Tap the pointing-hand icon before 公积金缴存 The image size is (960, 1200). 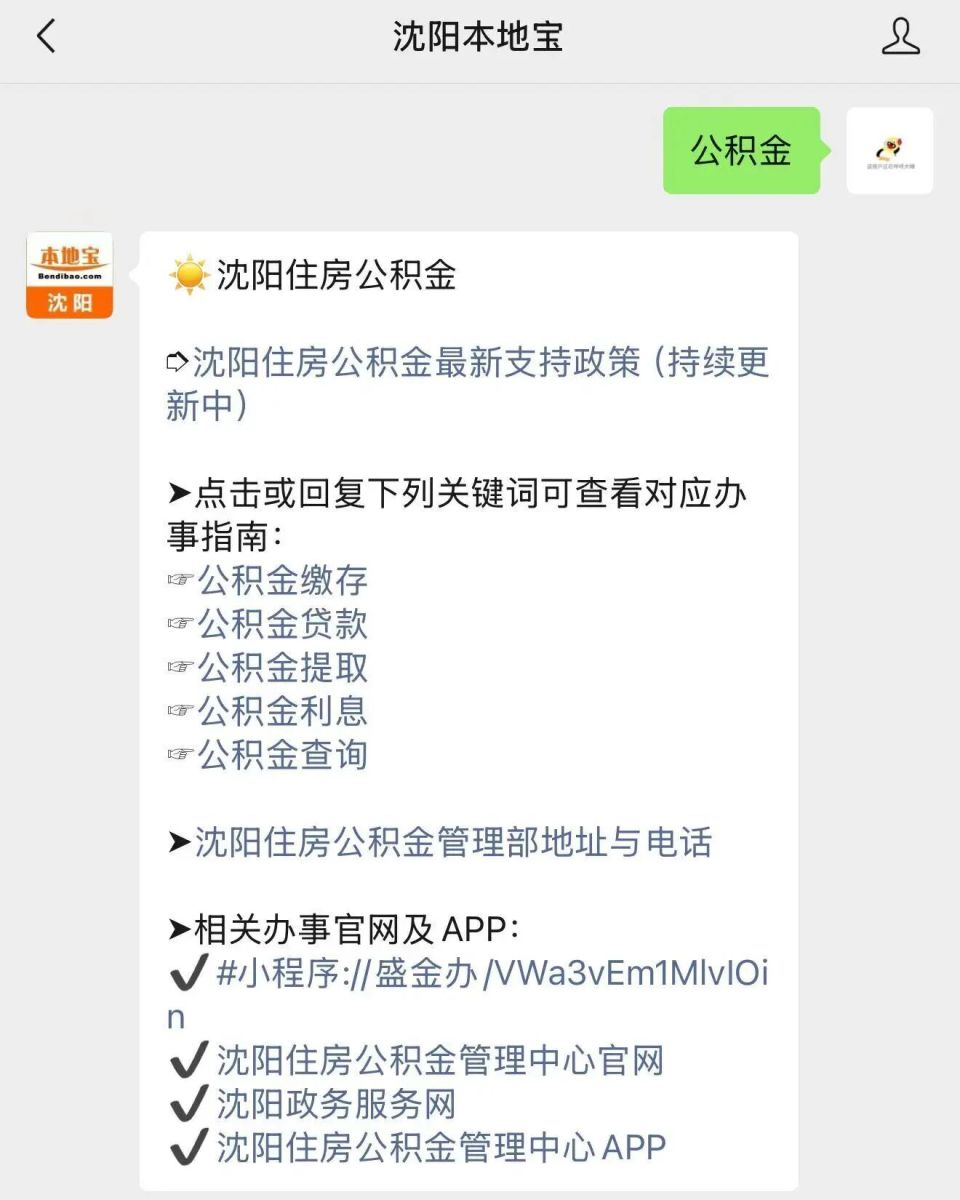point(178,580)
